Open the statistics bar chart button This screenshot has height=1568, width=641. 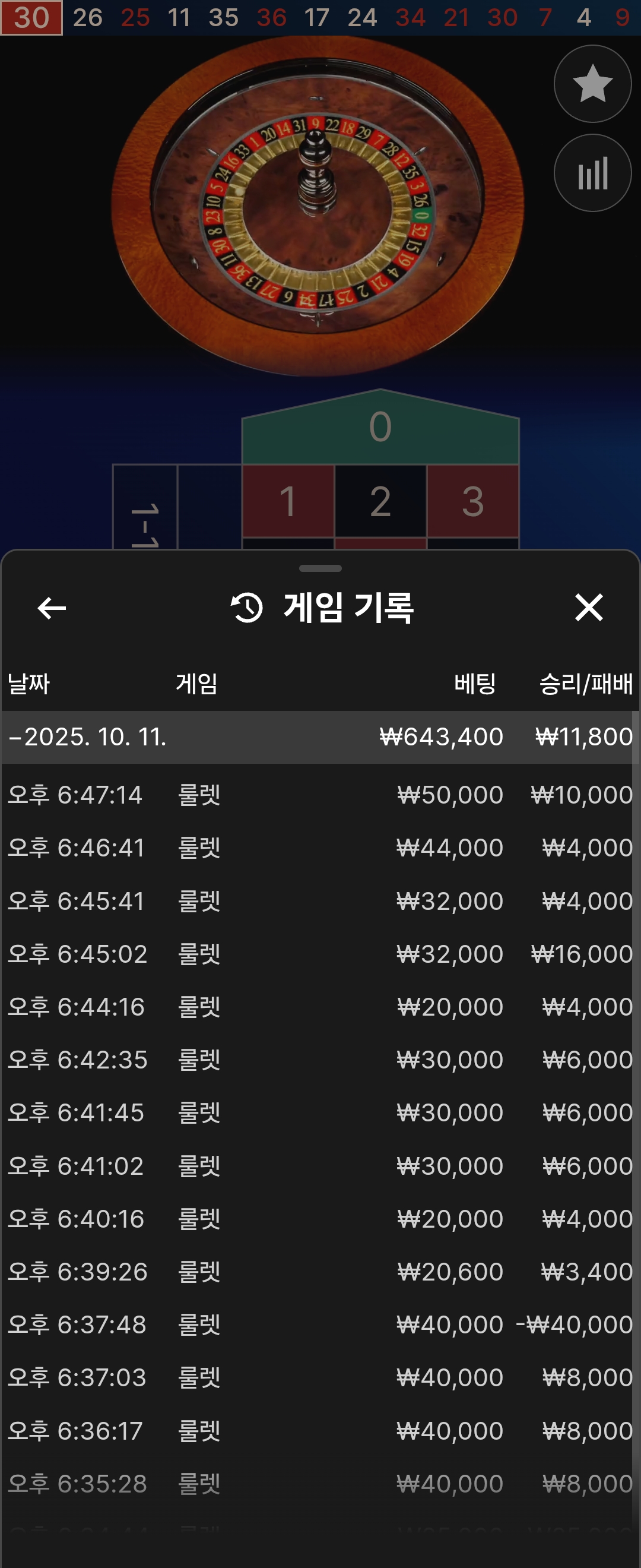592,173
